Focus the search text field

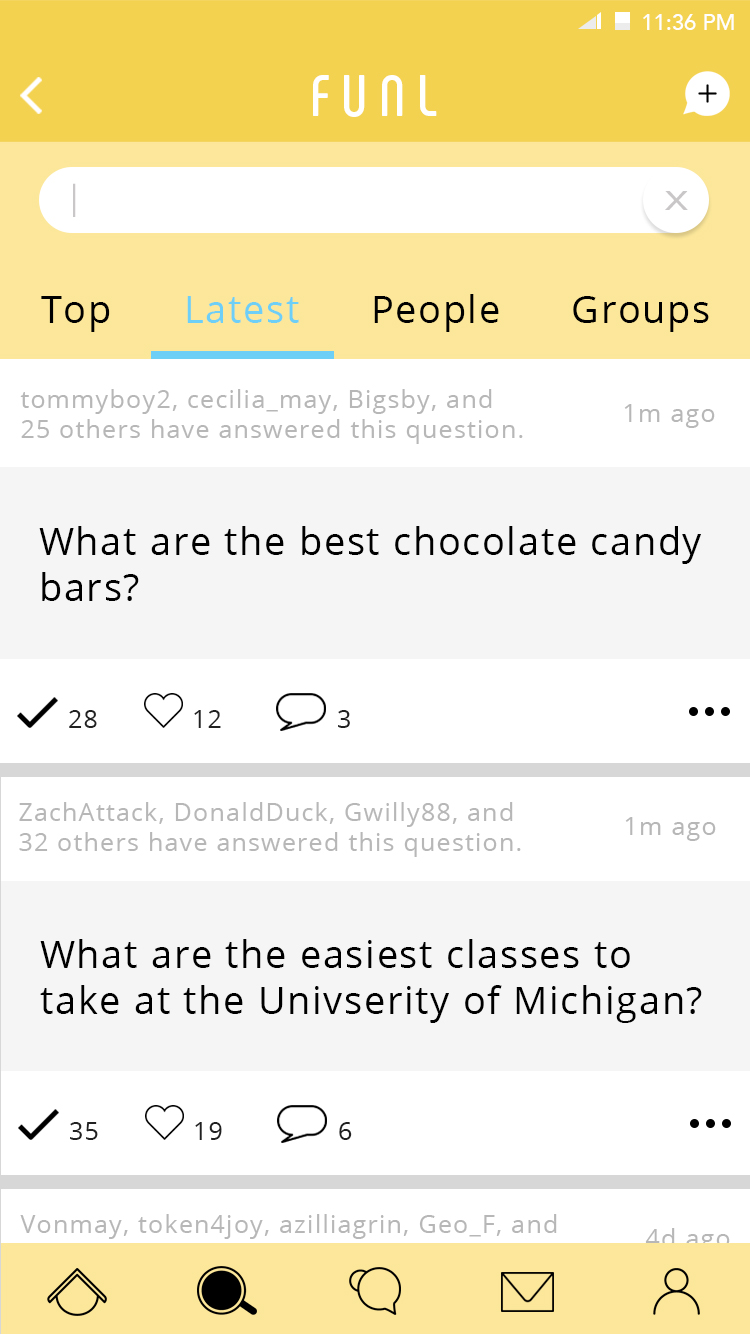tap(340, 201)
